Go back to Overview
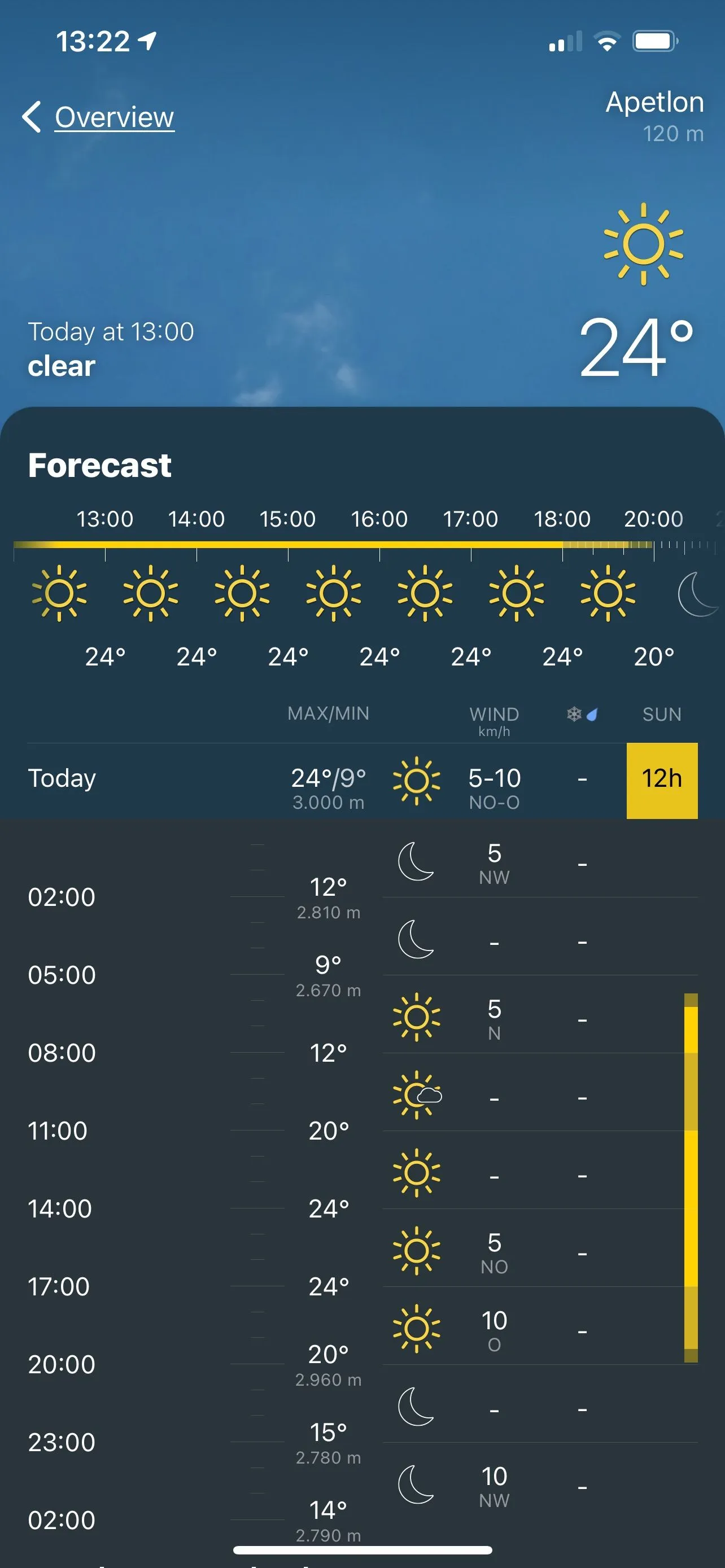Screen dimensions: 725x1568 pyautogui.click(x=99, y=117)
